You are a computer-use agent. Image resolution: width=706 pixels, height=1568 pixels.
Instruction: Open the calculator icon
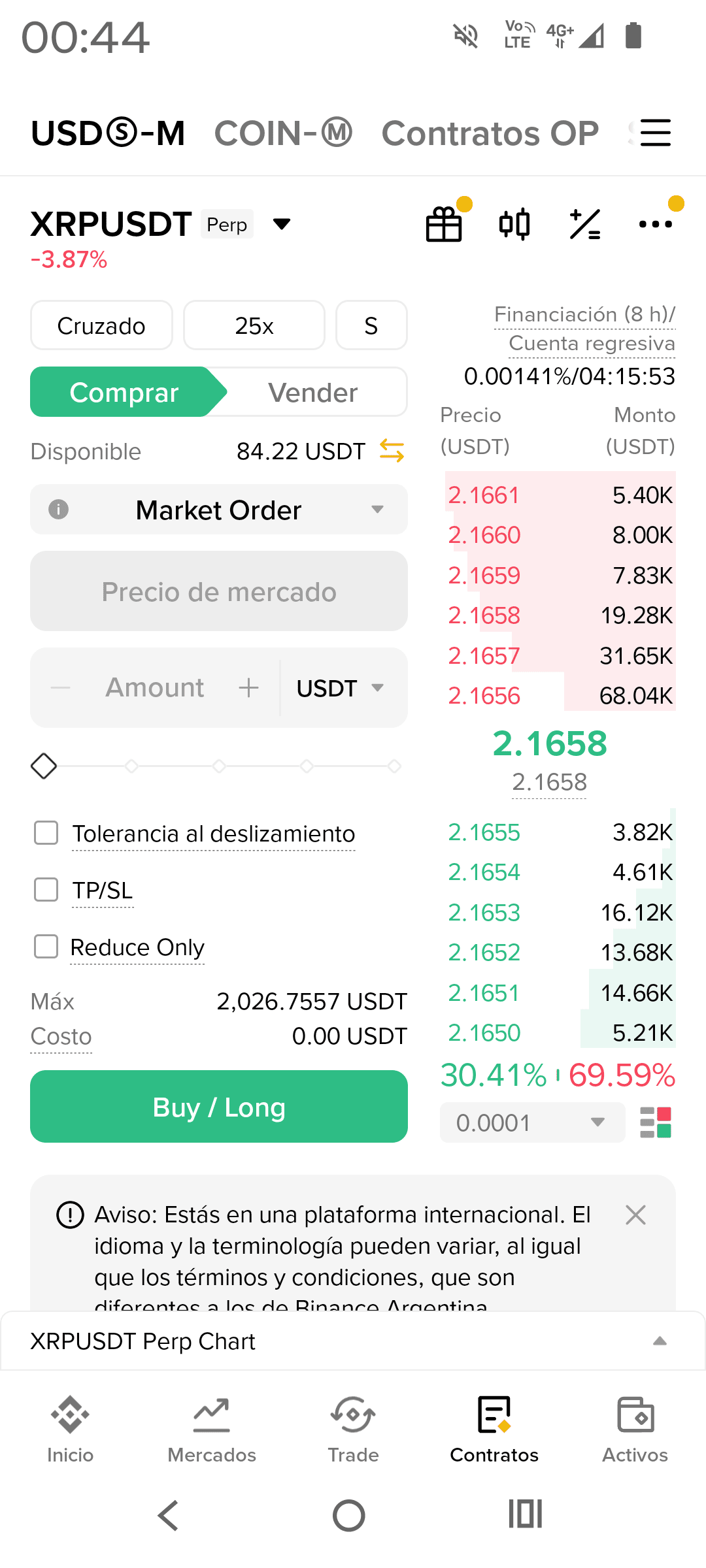tap(585, 224)
